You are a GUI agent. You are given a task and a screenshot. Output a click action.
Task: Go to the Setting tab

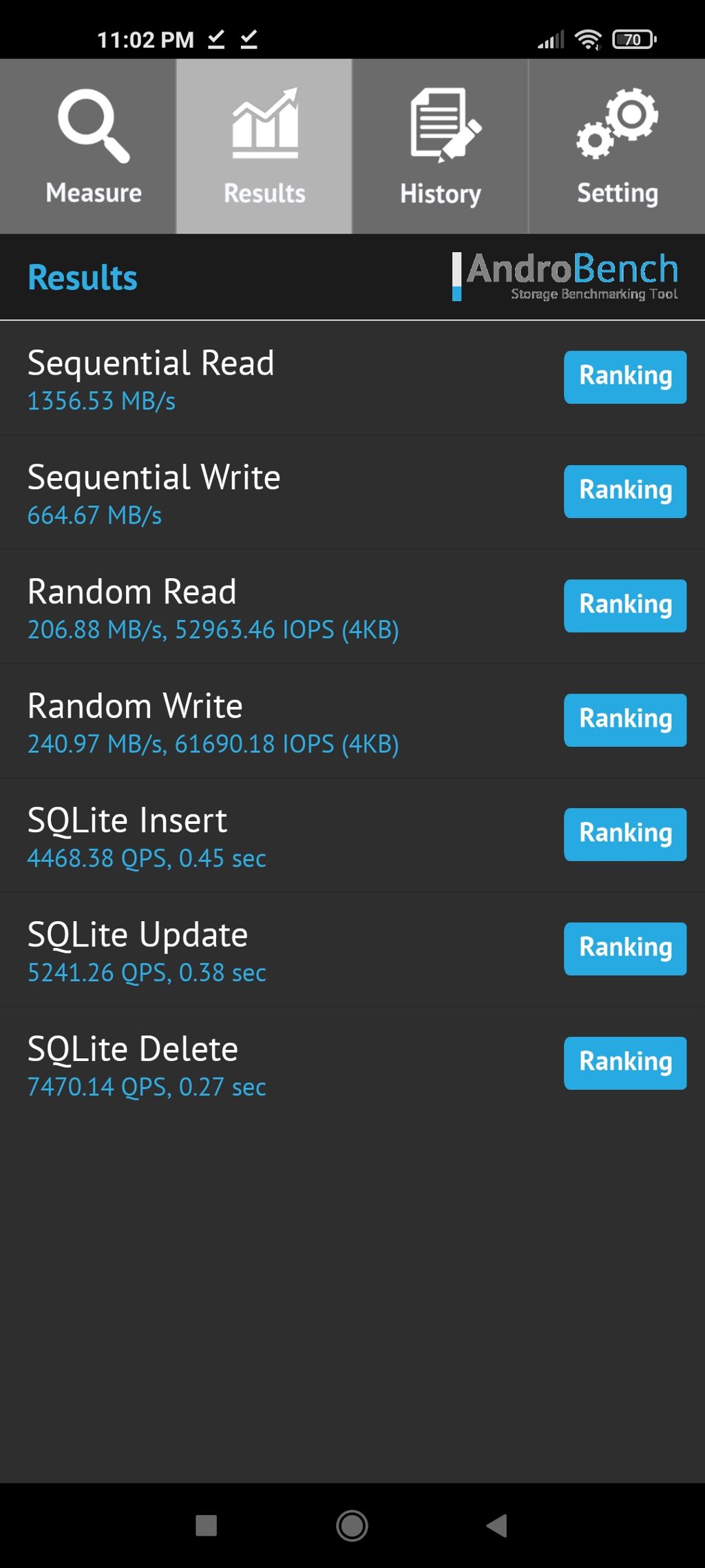617,146
